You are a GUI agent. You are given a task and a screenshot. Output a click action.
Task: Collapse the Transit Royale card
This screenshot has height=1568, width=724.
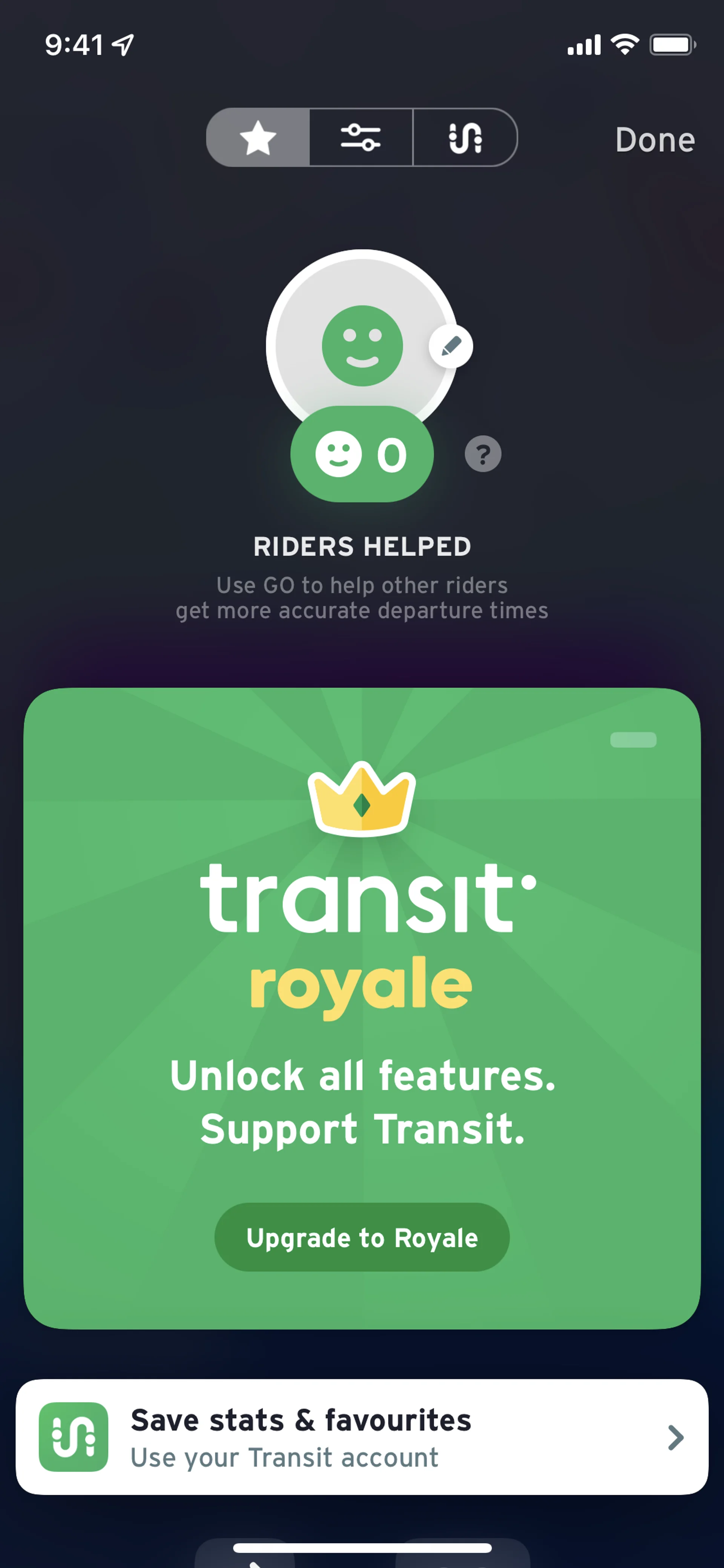pyautogui.click(x=633, y=740)
